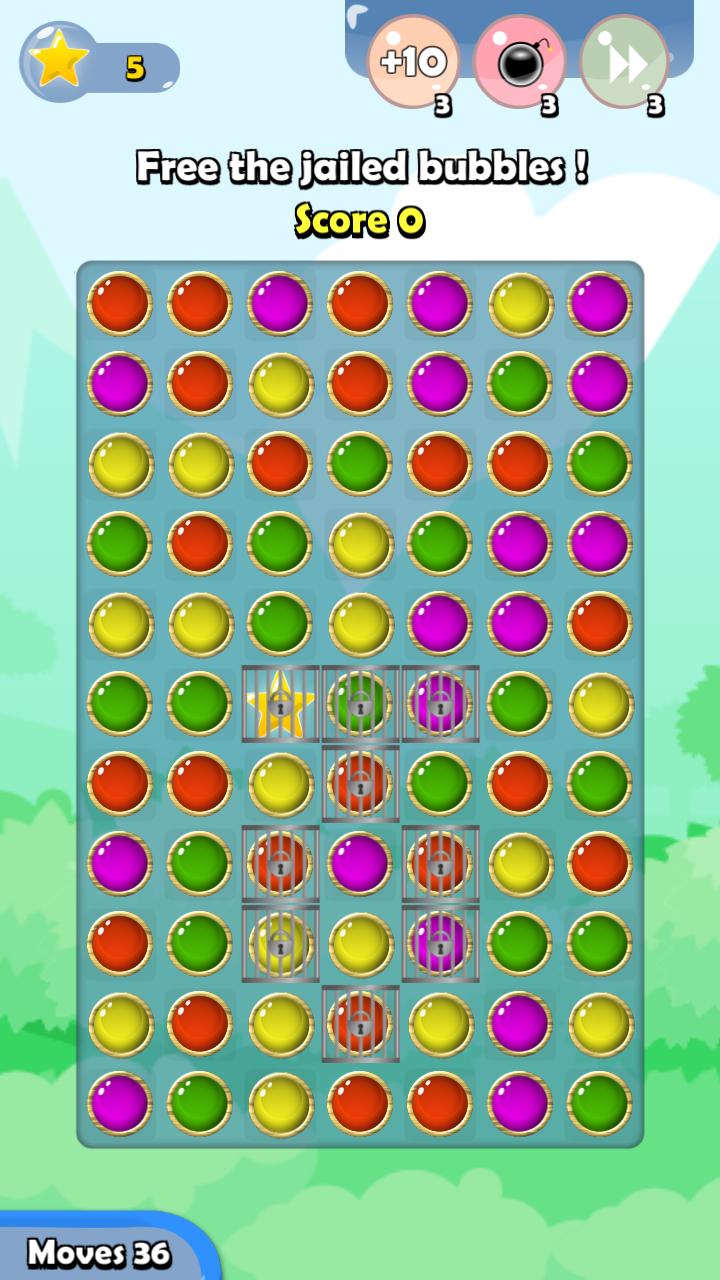Screen dimensions: 720x1280
Task: Use the +10 extra moves booster
Action: 413,62
